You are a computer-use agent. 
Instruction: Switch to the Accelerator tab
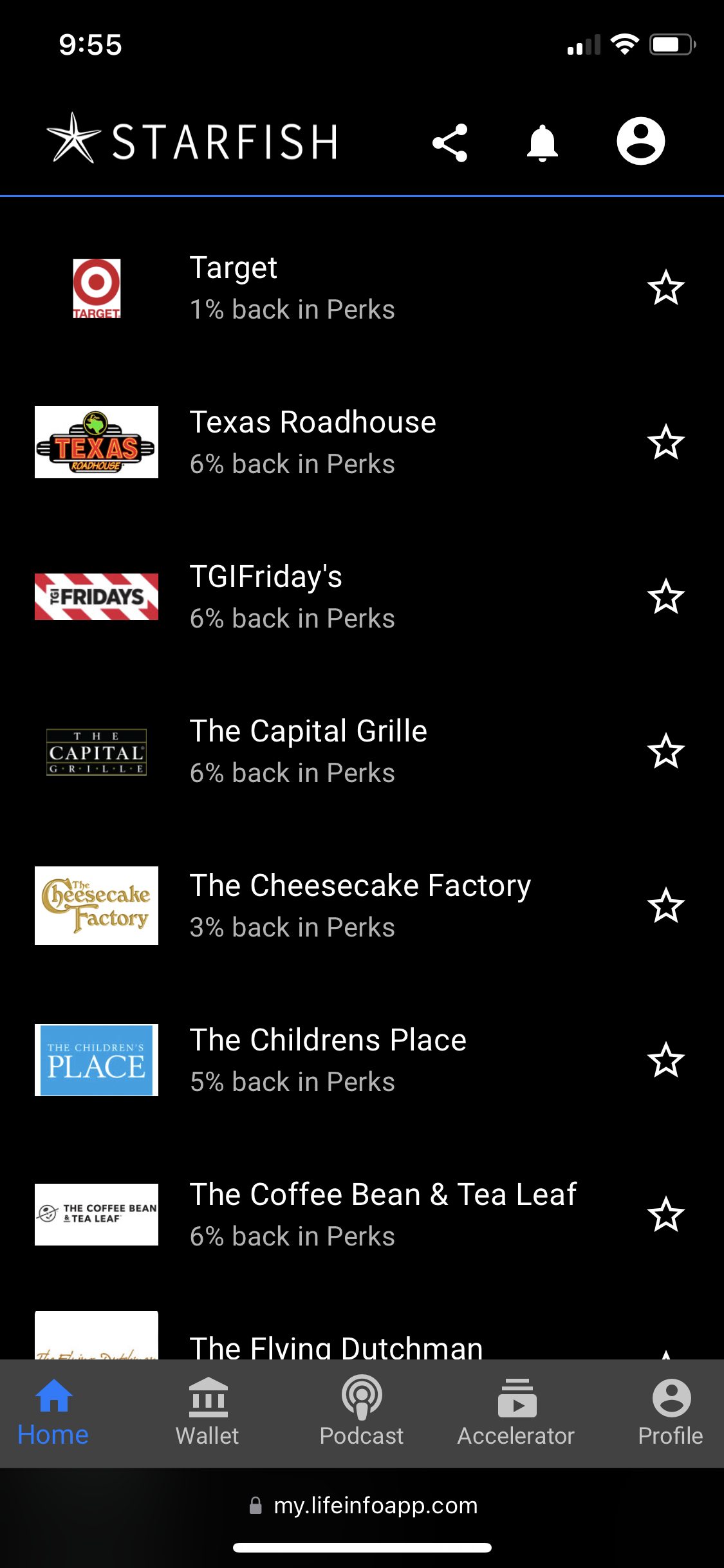tap(516, 1413)
